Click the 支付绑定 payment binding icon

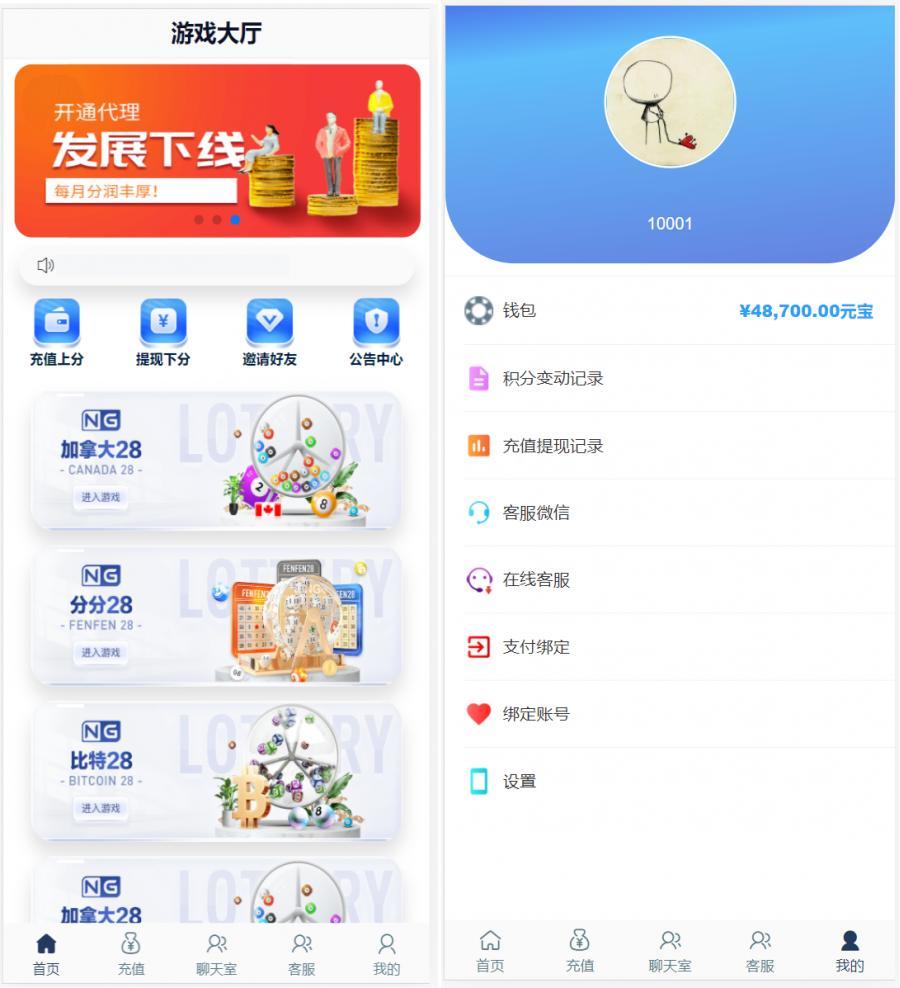point(476,646)
